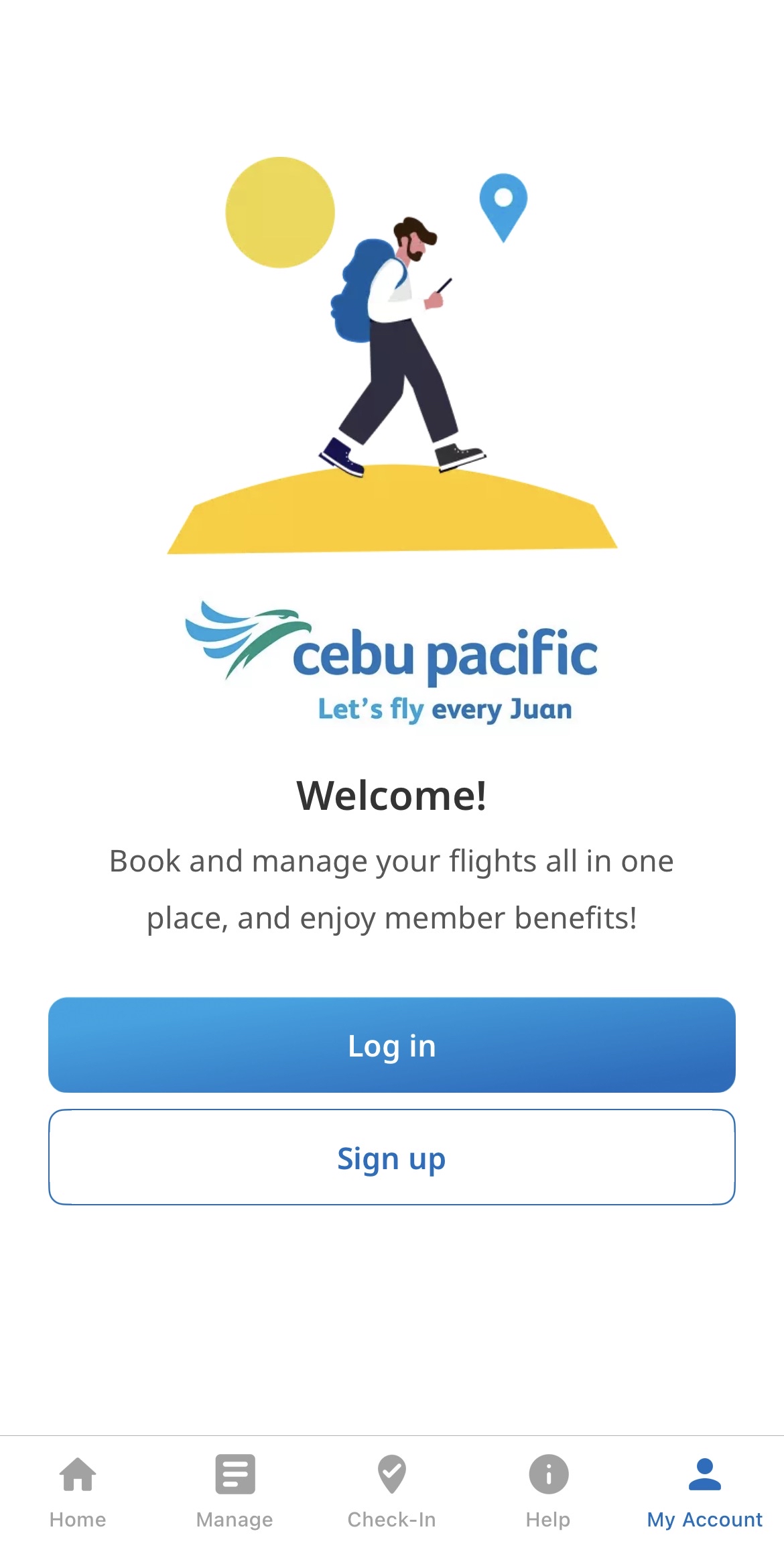
Task: Open the Help tab
Action: point(548,1491)
